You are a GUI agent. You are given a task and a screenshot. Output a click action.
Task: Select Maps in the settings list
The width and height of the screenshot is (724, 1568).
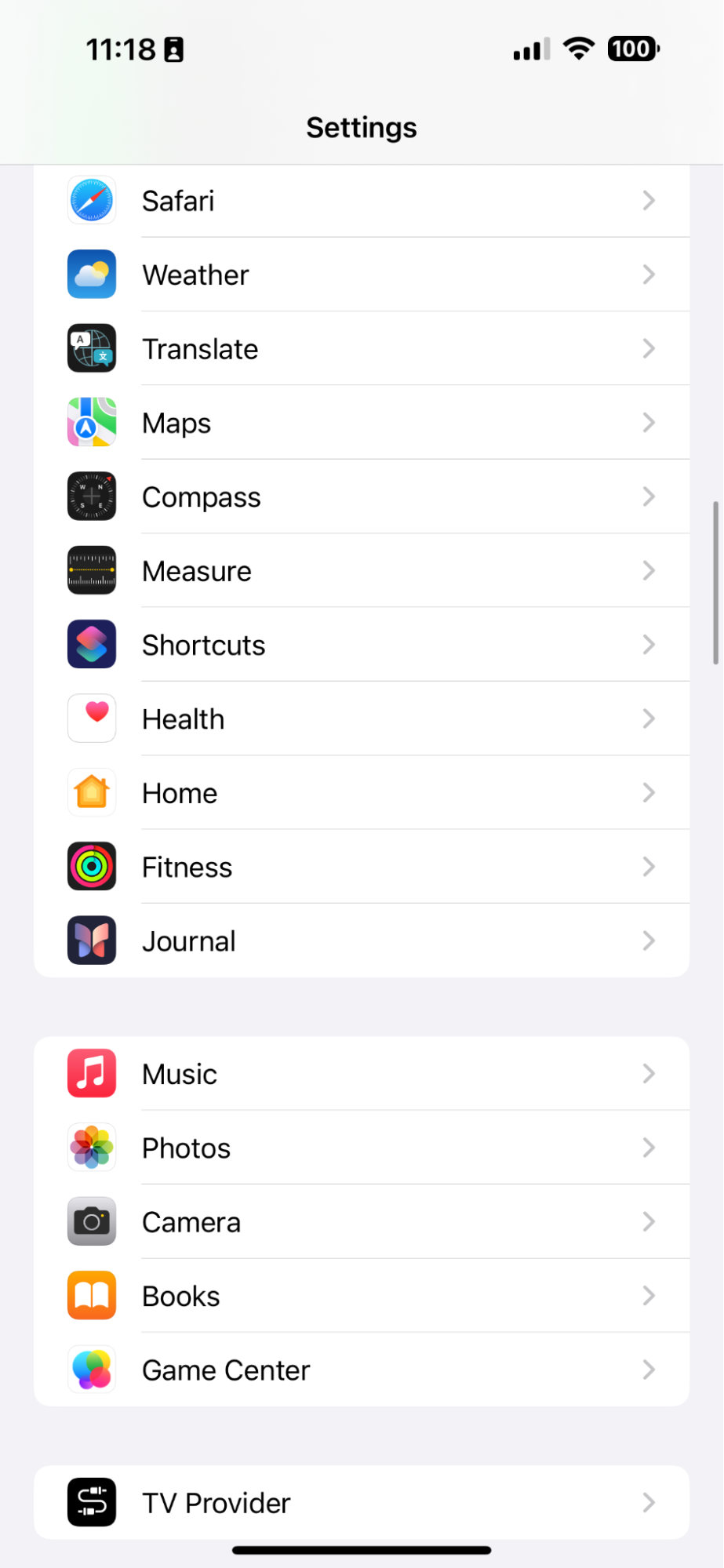tap(361, 423)
